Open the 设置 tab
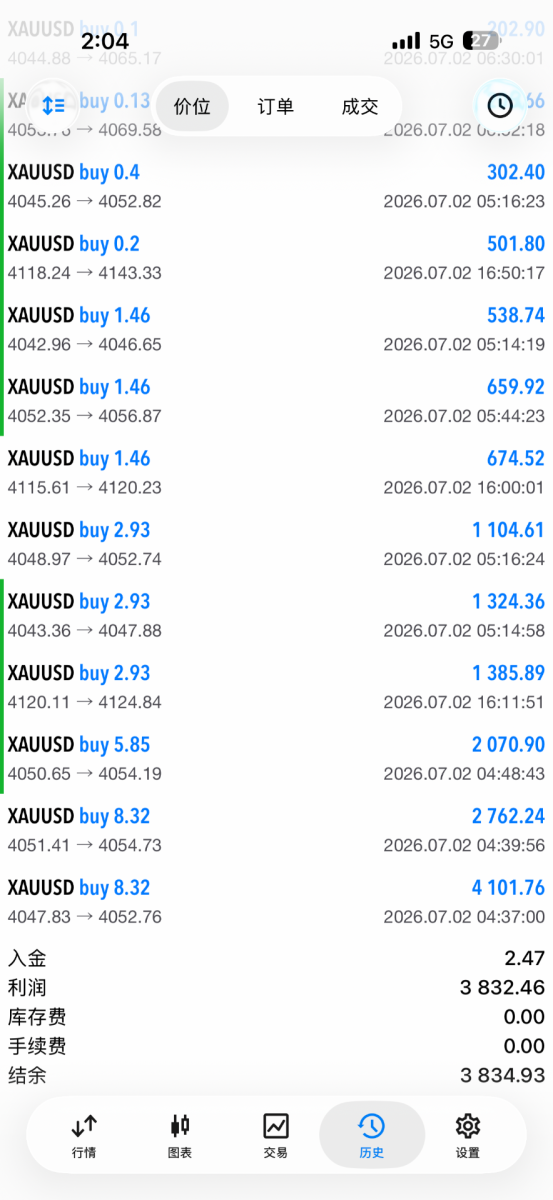The image size is (553, 1200). click(x=468, y=1136)
